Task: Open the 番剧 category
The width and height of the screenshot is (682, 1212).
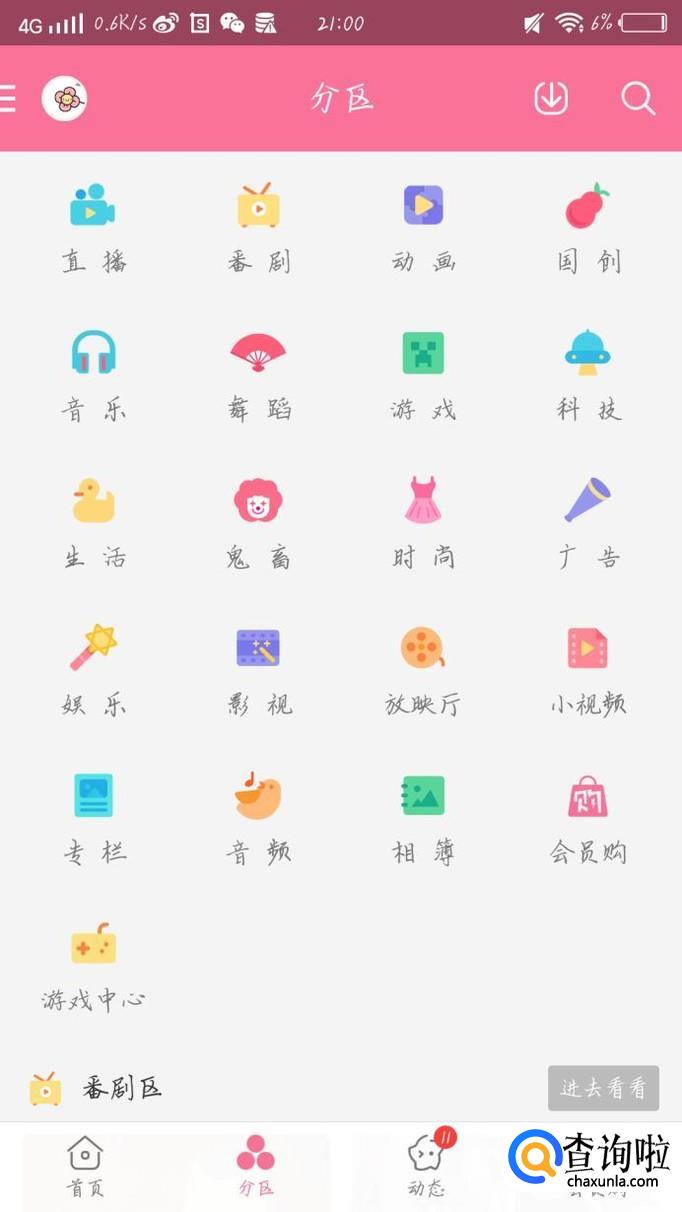Action: (258, 227)
